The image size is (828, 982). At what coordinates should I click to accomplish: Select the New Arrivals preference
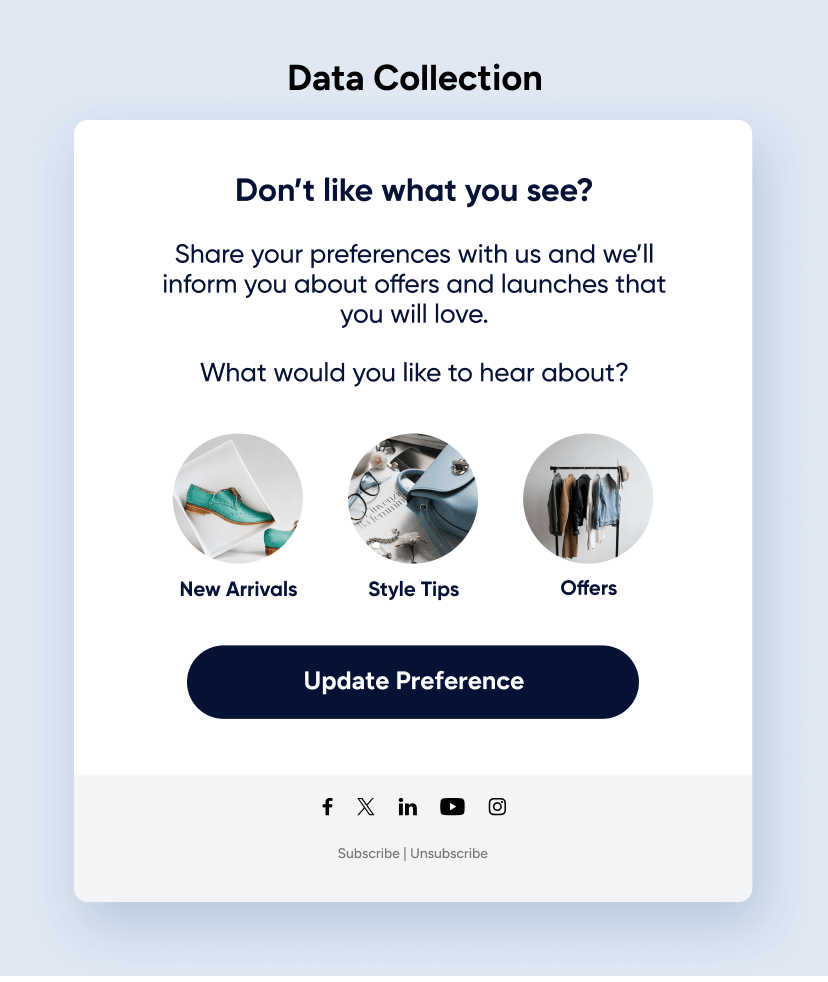[x=238, y=499]
